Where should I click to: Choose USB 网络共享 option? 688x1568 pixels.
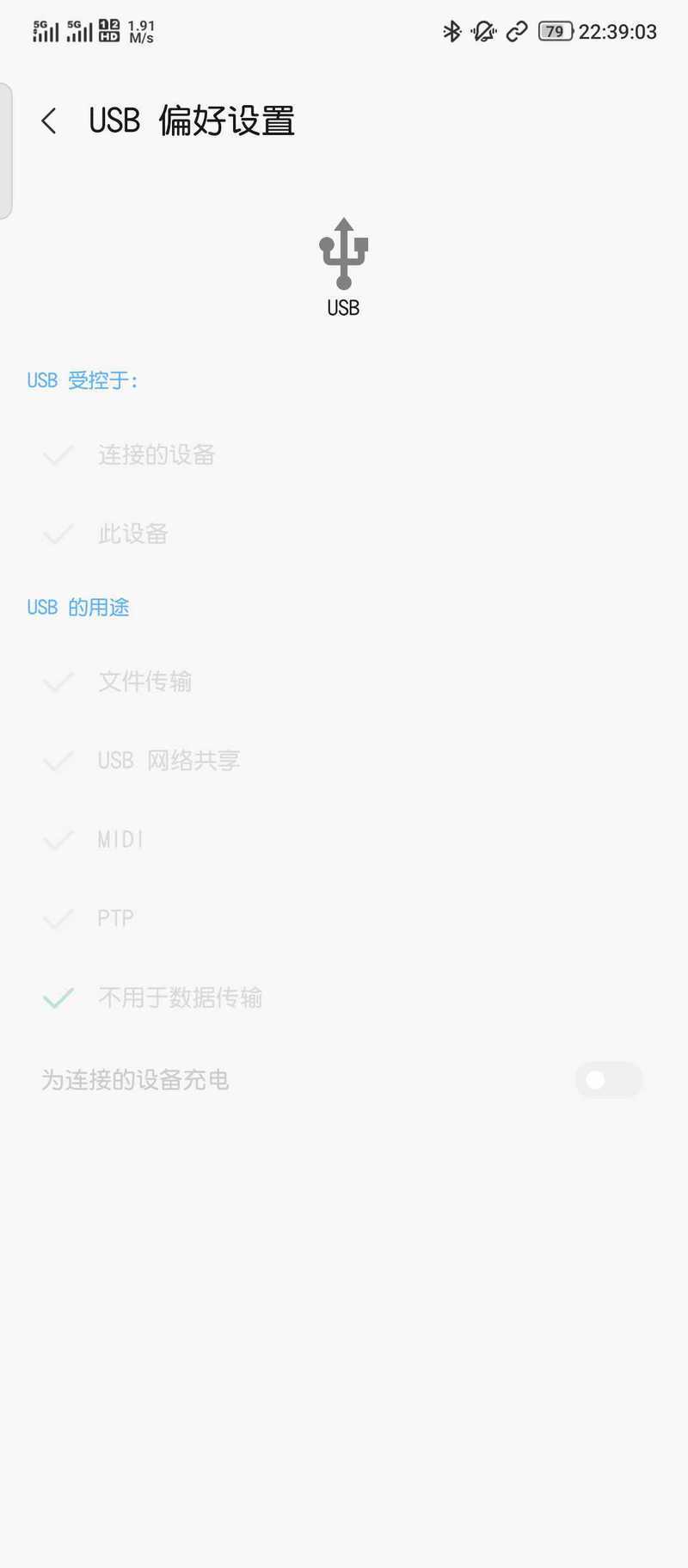coord(344,761)
